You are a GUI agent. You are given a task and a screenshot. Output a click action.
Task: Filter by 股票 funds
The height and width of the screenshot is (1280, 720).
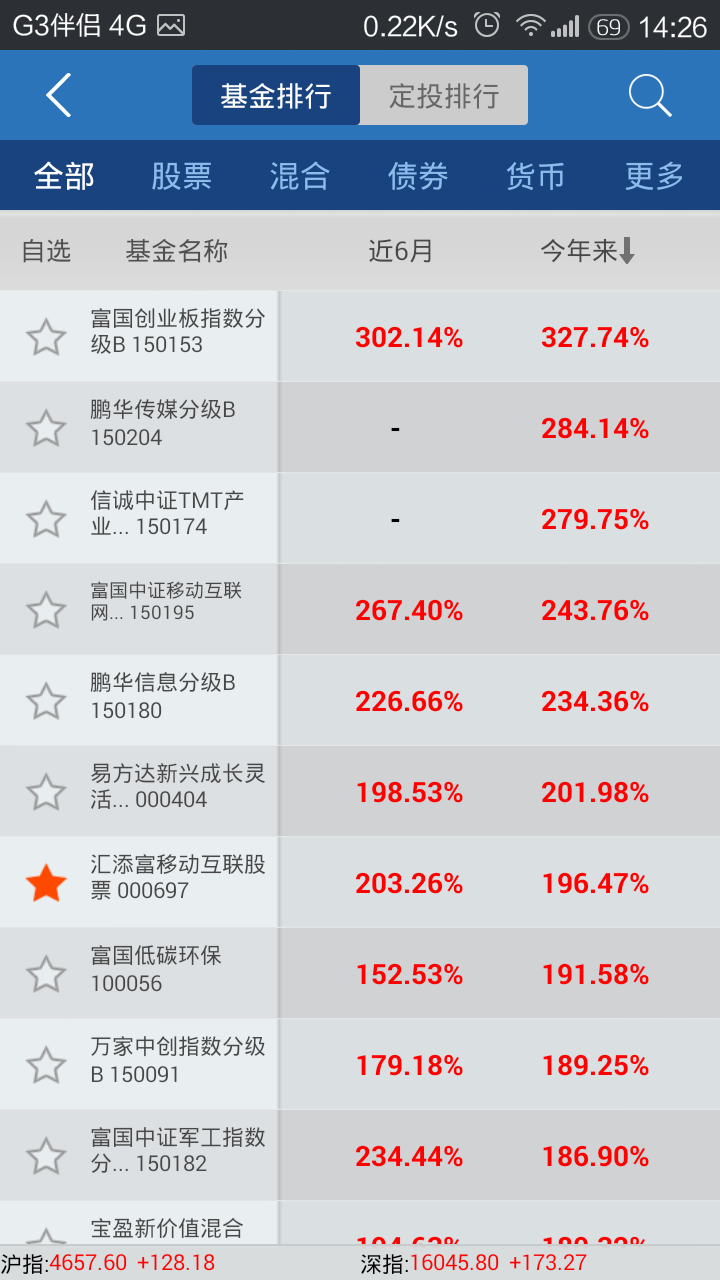tap(181, 176)
